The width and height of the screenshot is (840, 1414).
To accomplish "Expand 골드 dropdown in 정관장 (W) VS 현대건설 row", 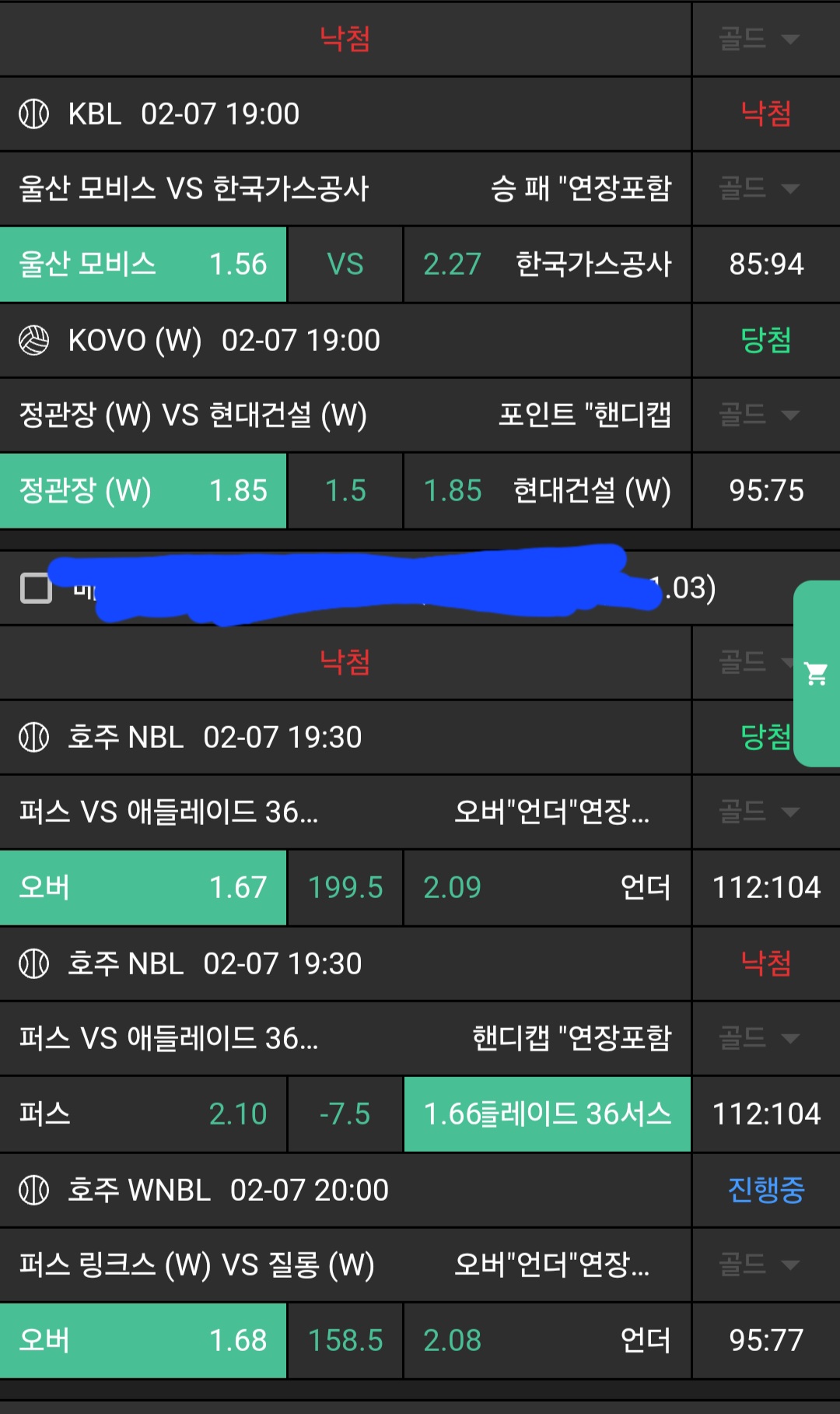I will 759,415.
